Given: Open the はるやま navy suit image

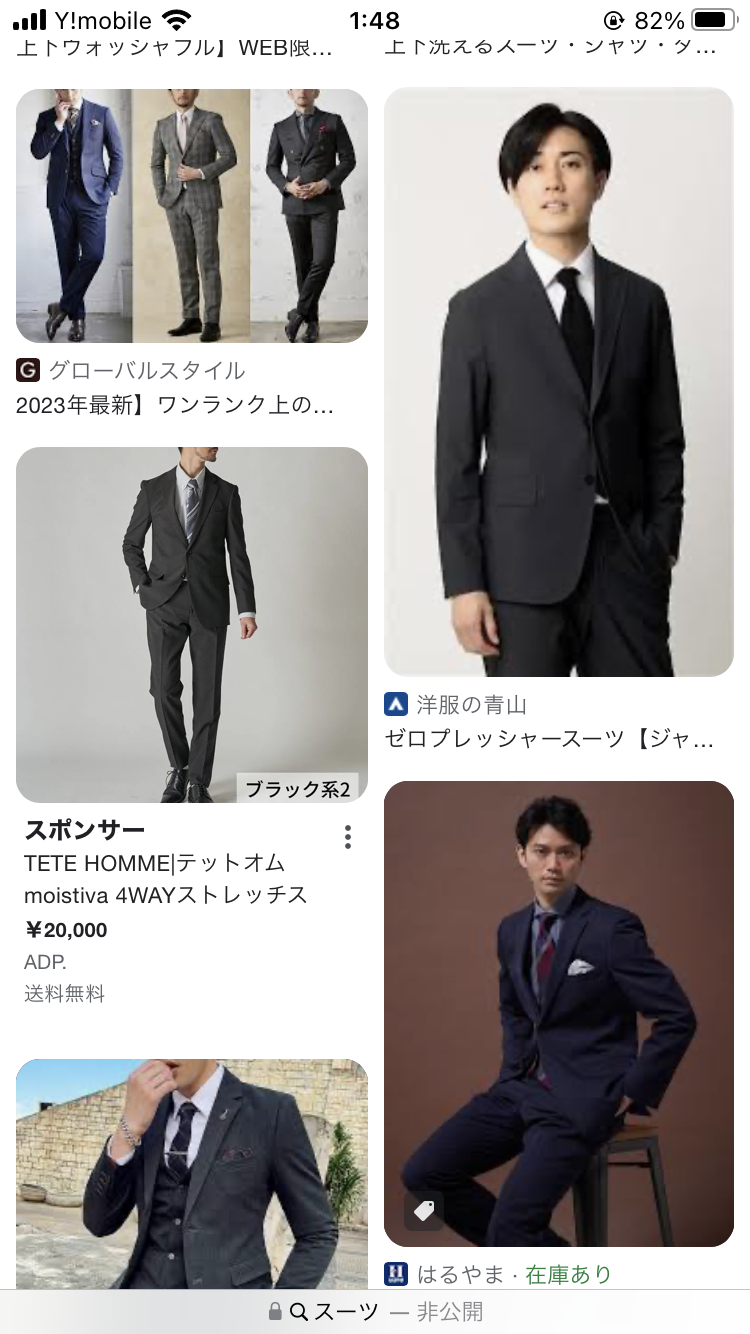Looking at the screenshot, I should click(x=559, y=1013).
